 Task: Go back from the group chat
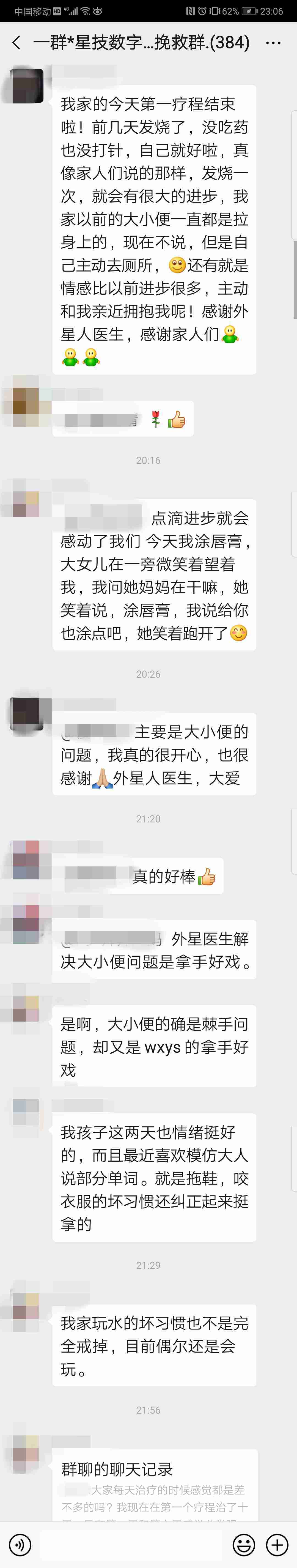16,43
